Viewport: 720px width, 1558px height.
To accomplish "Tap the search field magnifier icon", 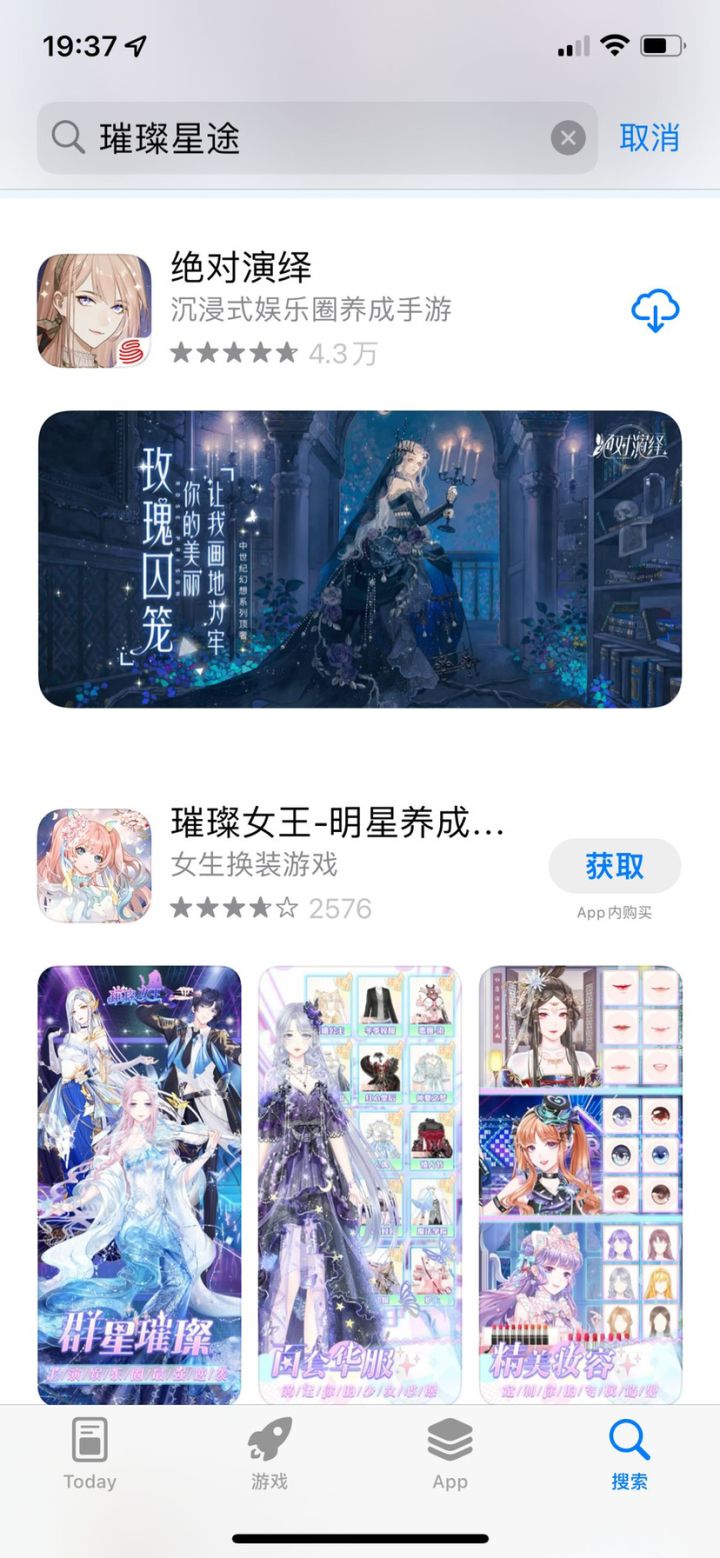I will coord(67,137).
